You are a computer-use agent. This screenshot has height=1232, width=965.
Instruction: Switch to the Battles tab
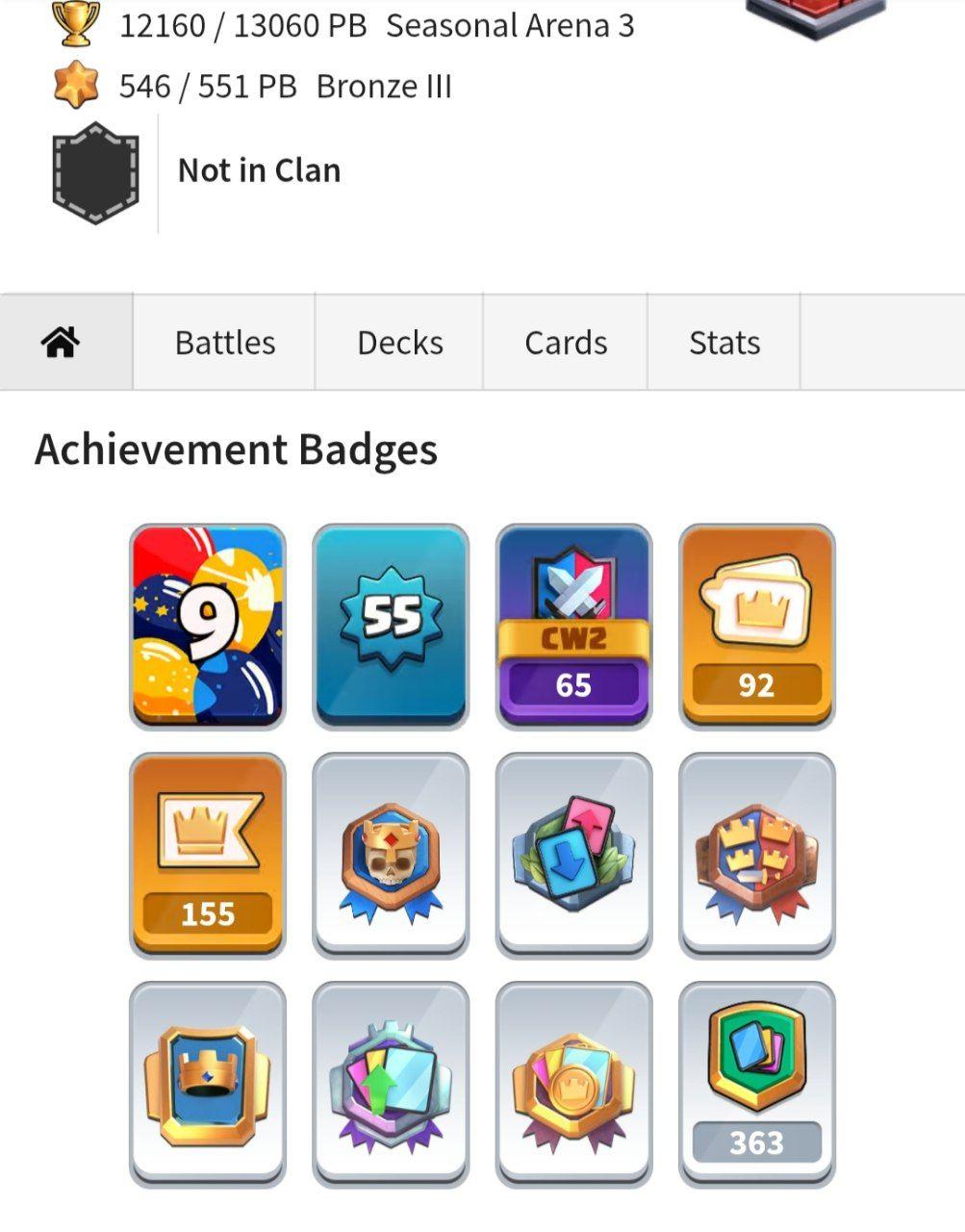[224, 343]
